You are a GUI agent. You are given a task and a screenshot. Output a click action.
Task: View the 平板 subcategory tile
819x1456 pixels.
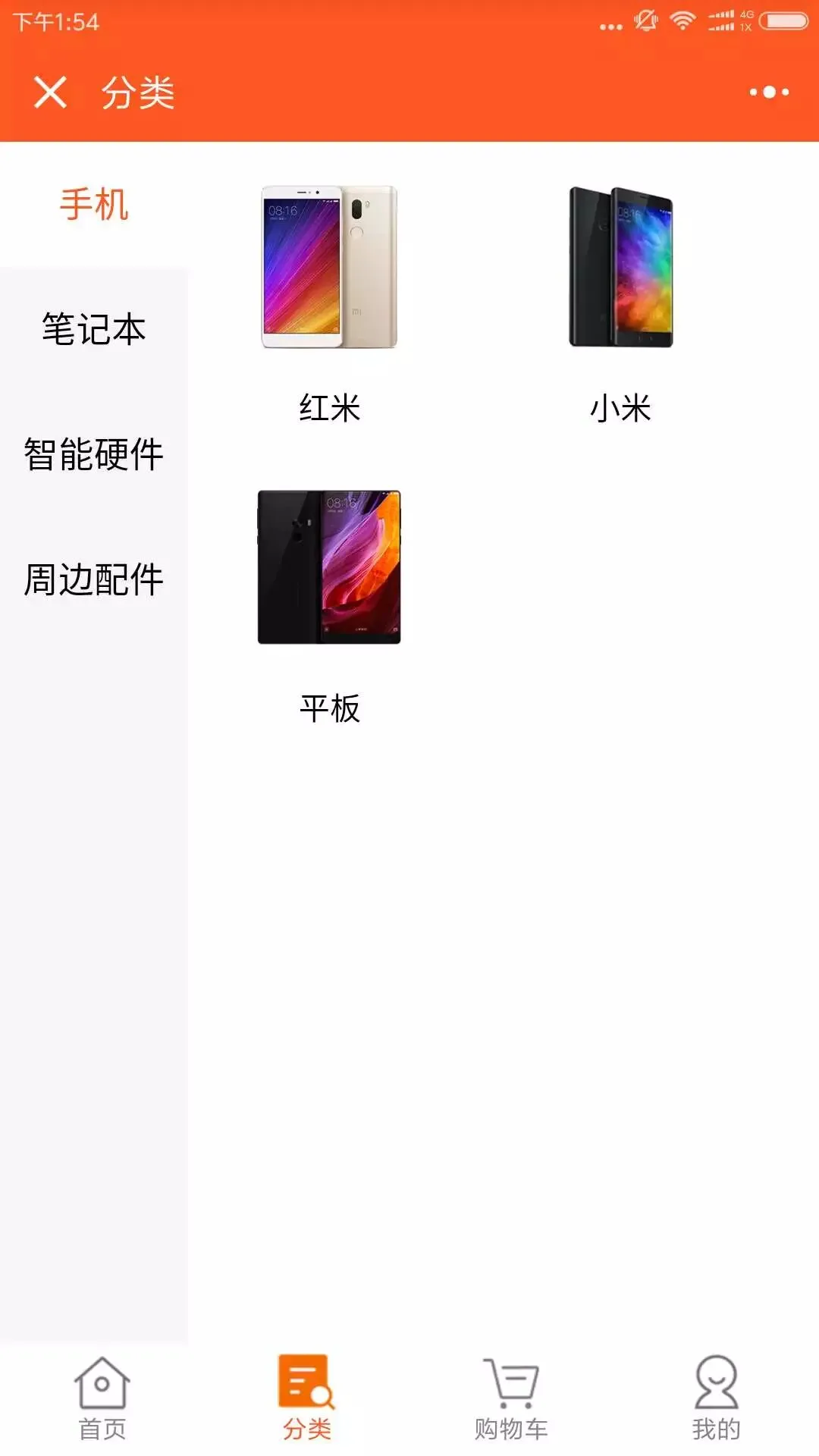[329, 607]
